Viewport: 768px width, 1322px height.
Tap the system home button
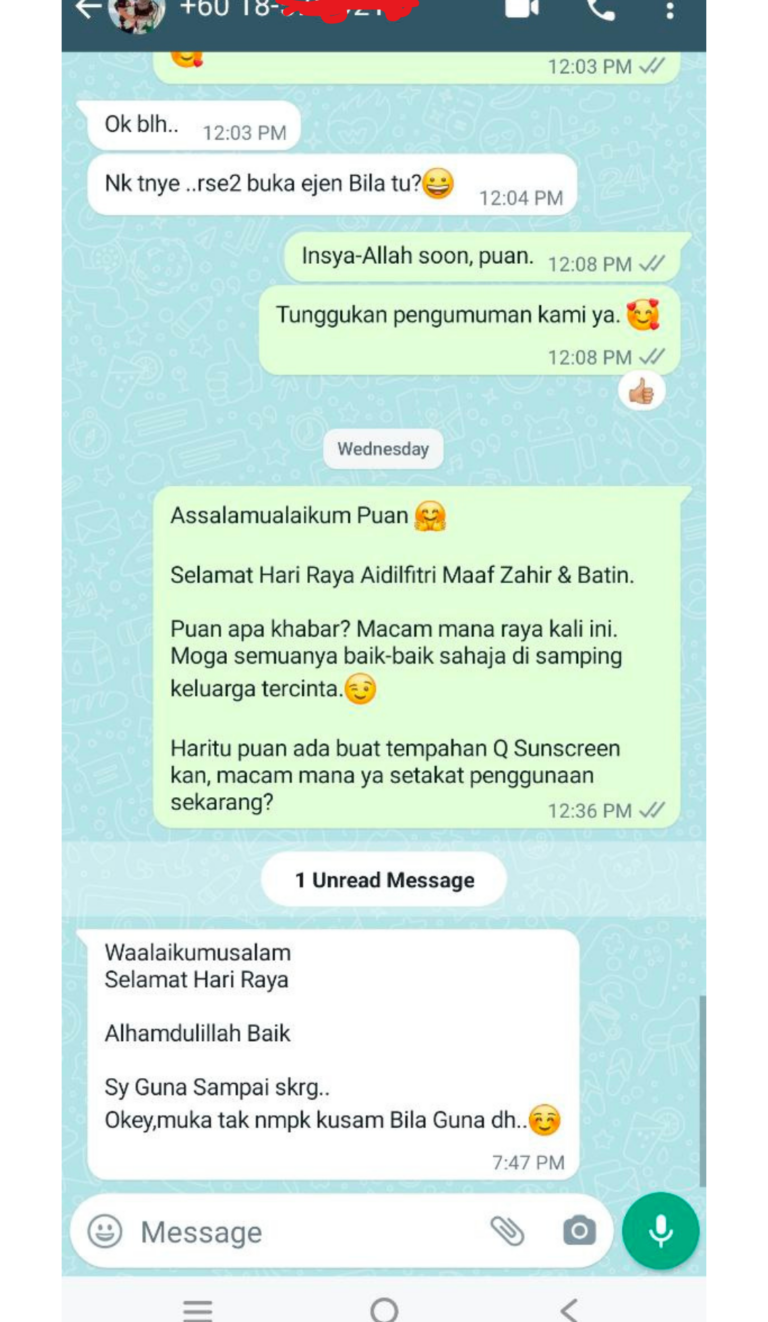(384, 1309)
